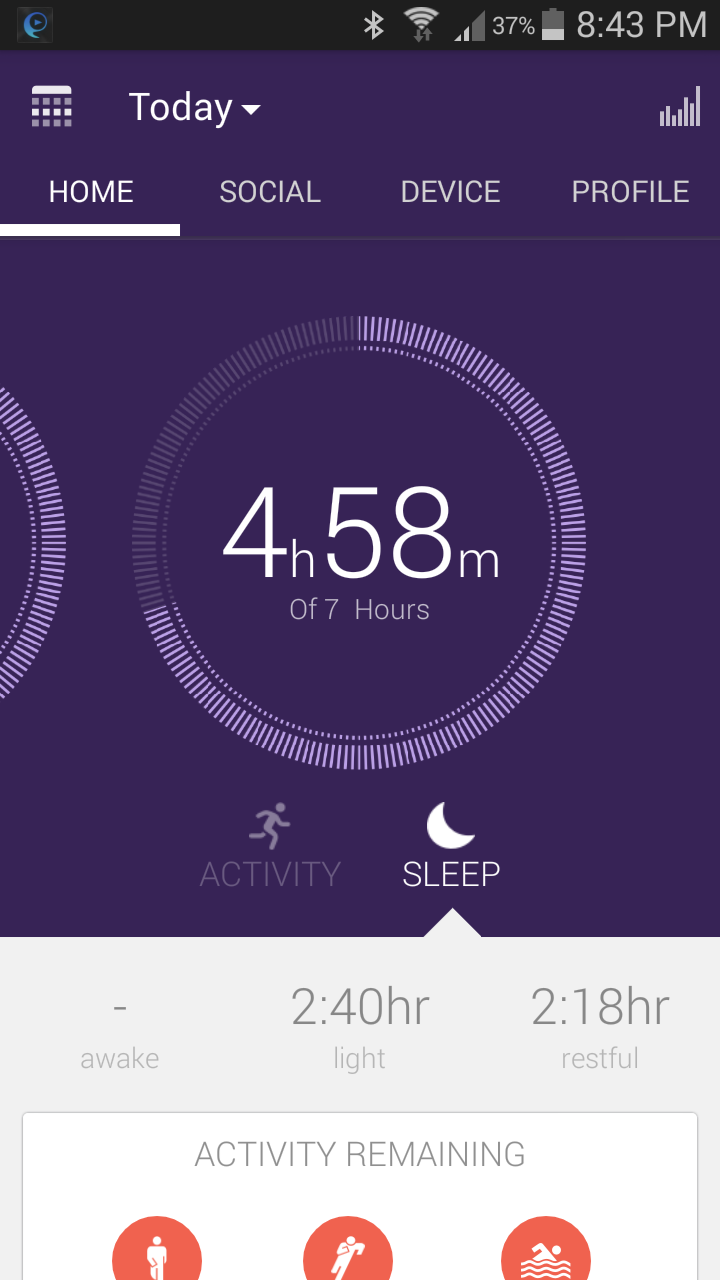Open the running activity remaining icon
Viewport: 720px width, 1280px height.
pyautogui.click(x=348, y=1248)
